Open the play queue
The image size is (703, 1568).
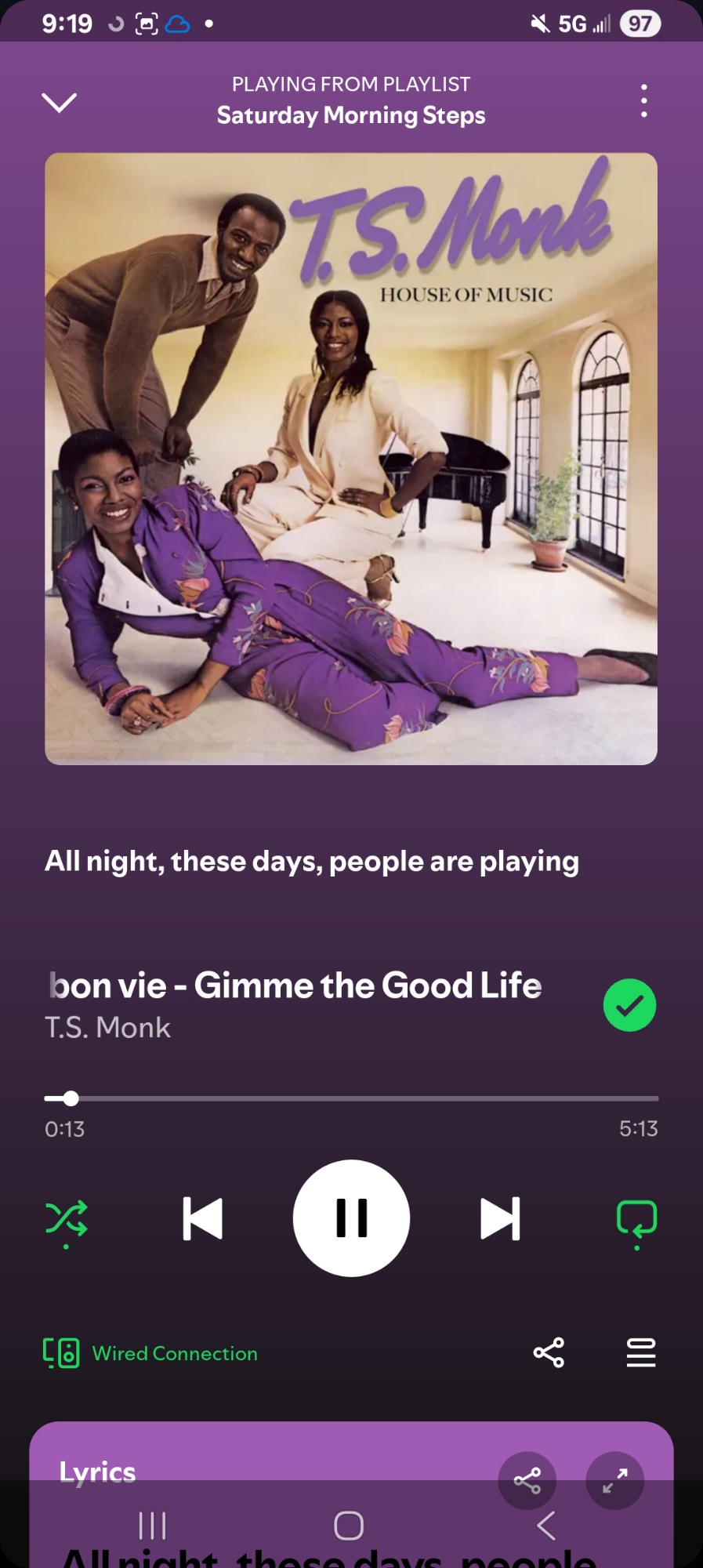640,1352
